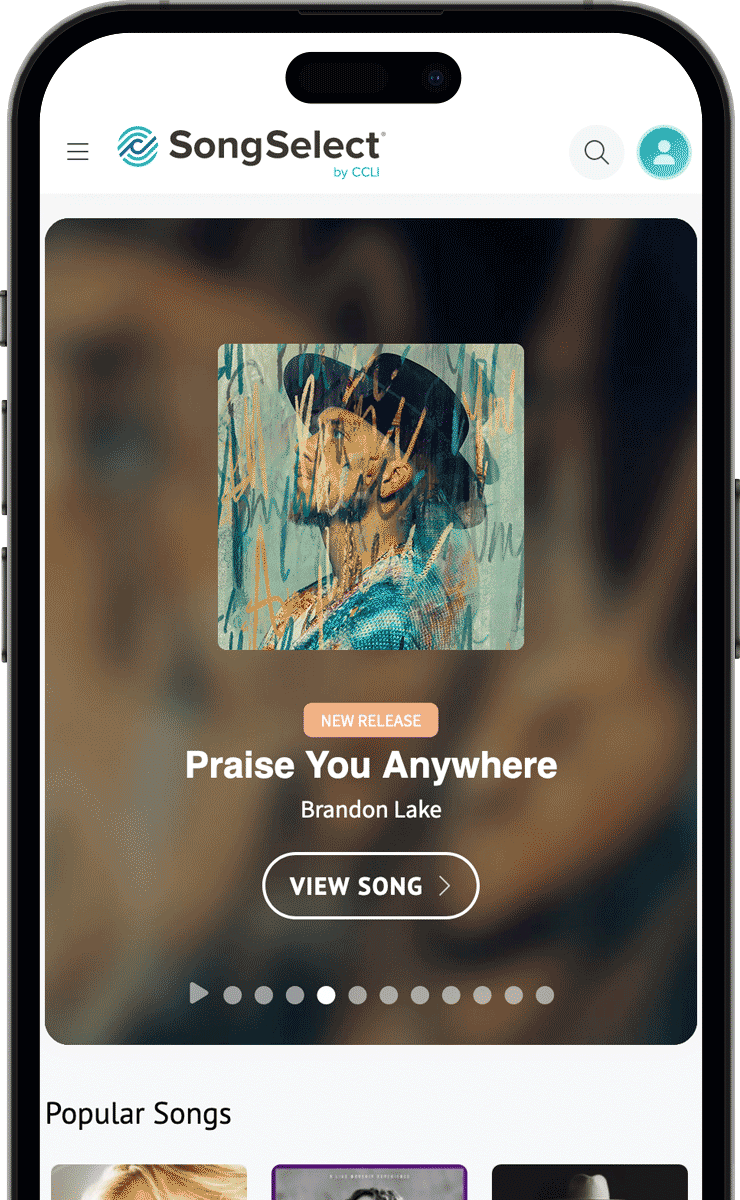
Task: Open the Brandon Lake album artwork
Action: pos(370,495)
